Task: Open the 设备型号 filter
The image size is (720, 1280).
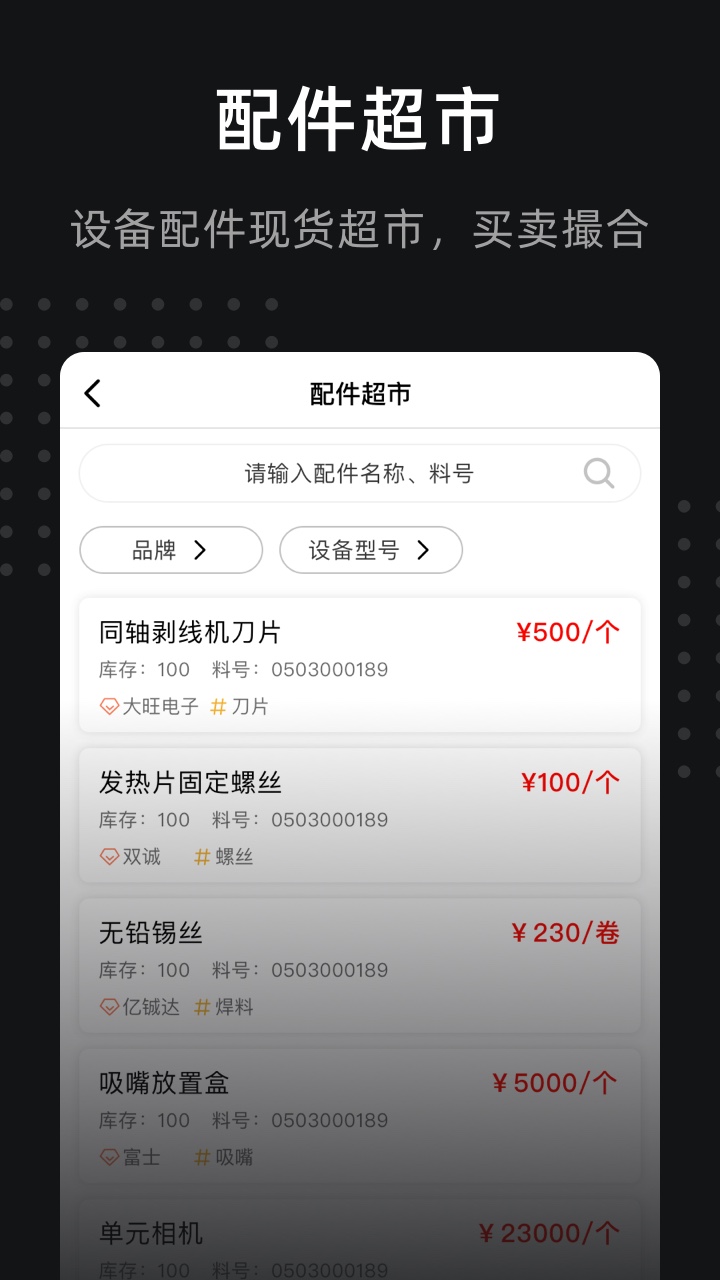Action: pyautogui.click(x=371, y=550)
